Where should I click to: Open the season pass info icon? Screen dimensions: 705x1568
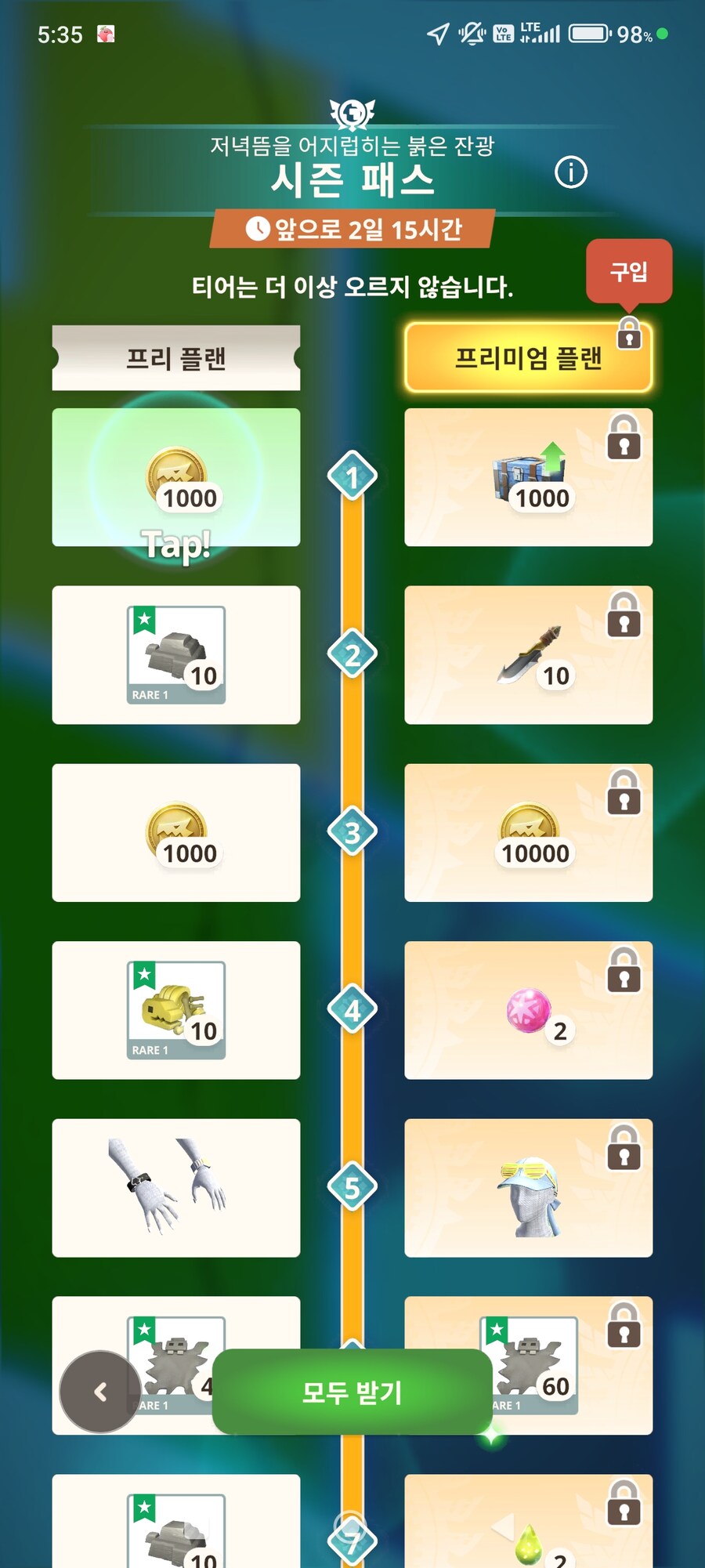(570, 172)
